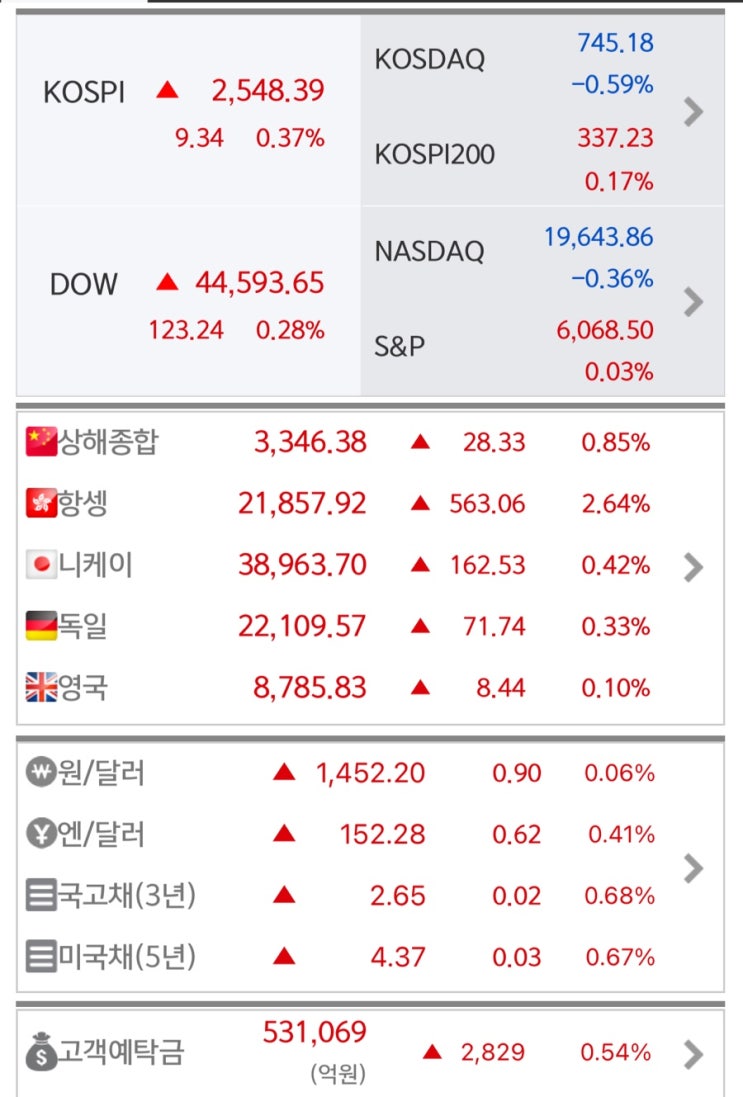
Task: Open the KOSPI index panel
Action: pos(188,110)
